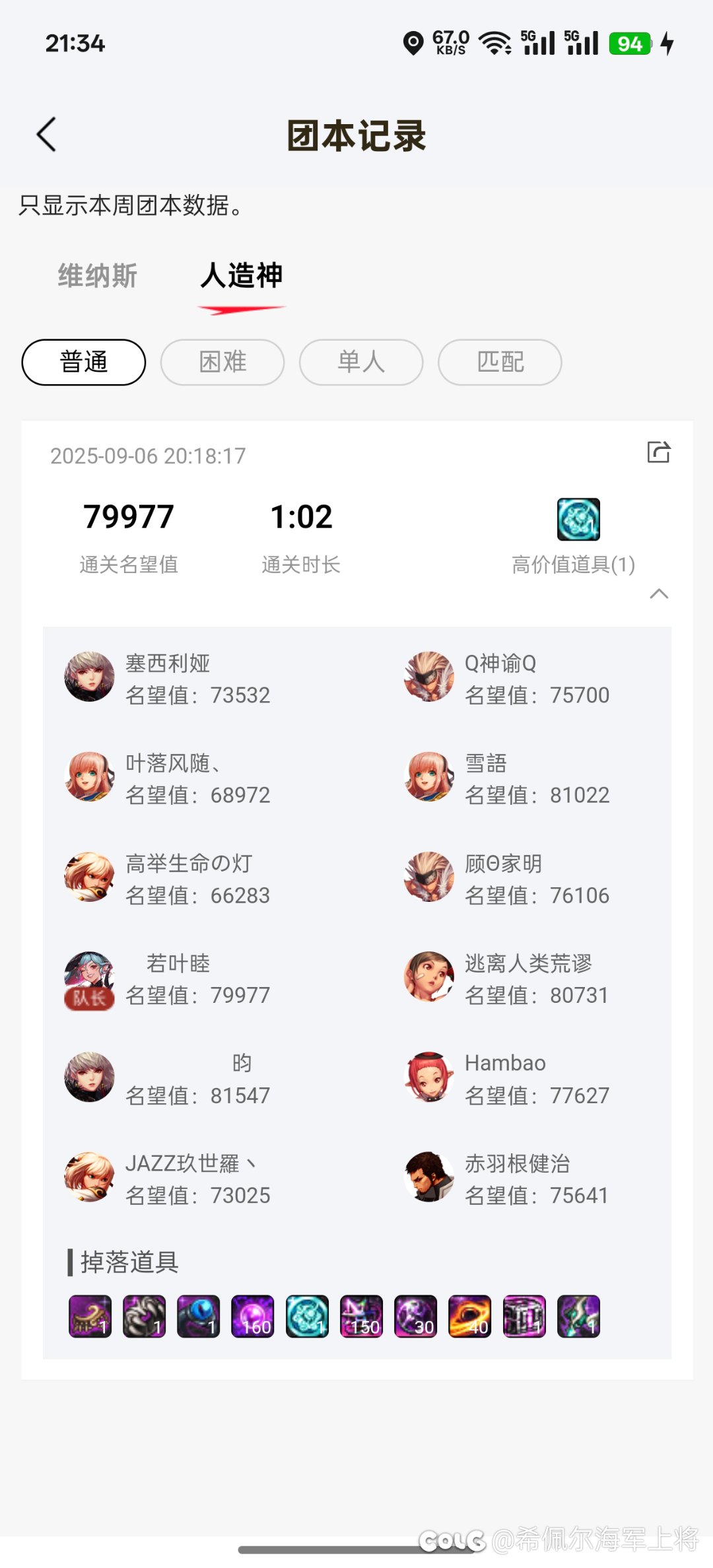Share the 2025-09-06 raid record
Viewport: 713px width, 1568px height.
[x=658, y=452]
